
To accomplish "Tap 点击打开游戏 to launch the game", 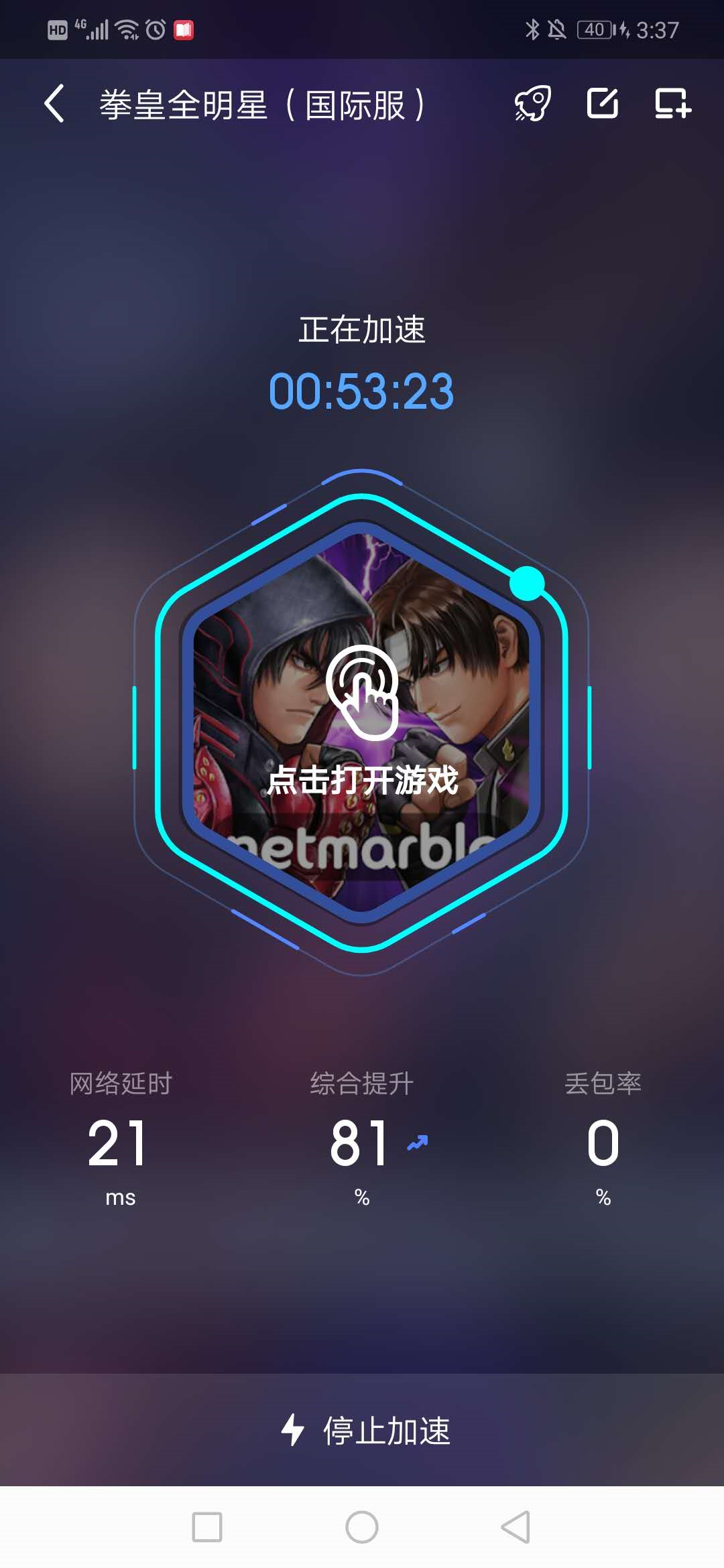I will tap(362, 720).
